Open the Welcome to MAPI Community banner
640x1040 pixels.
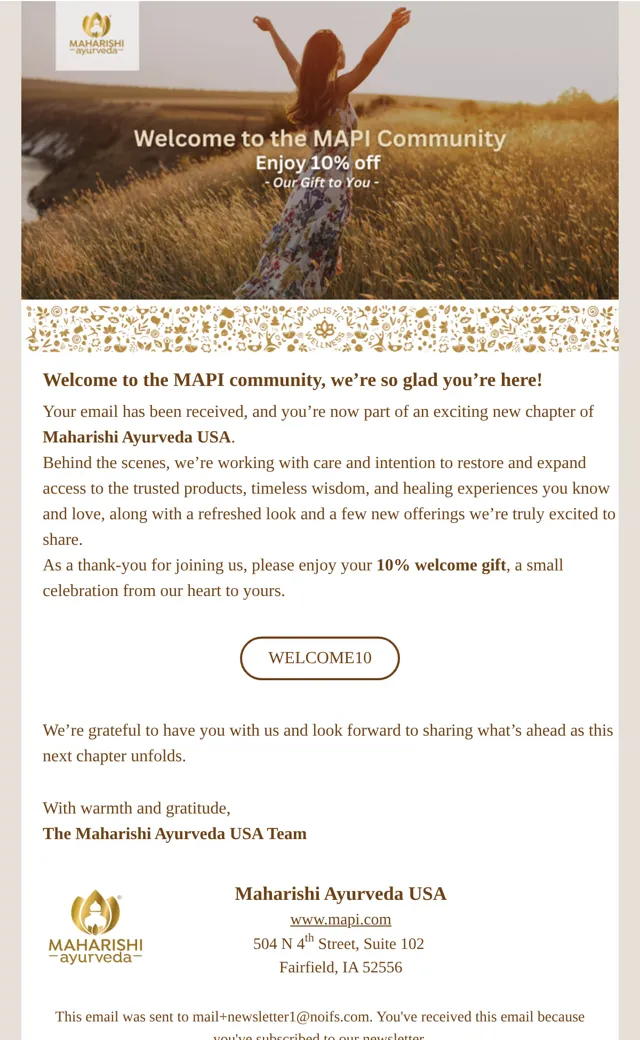320,150
